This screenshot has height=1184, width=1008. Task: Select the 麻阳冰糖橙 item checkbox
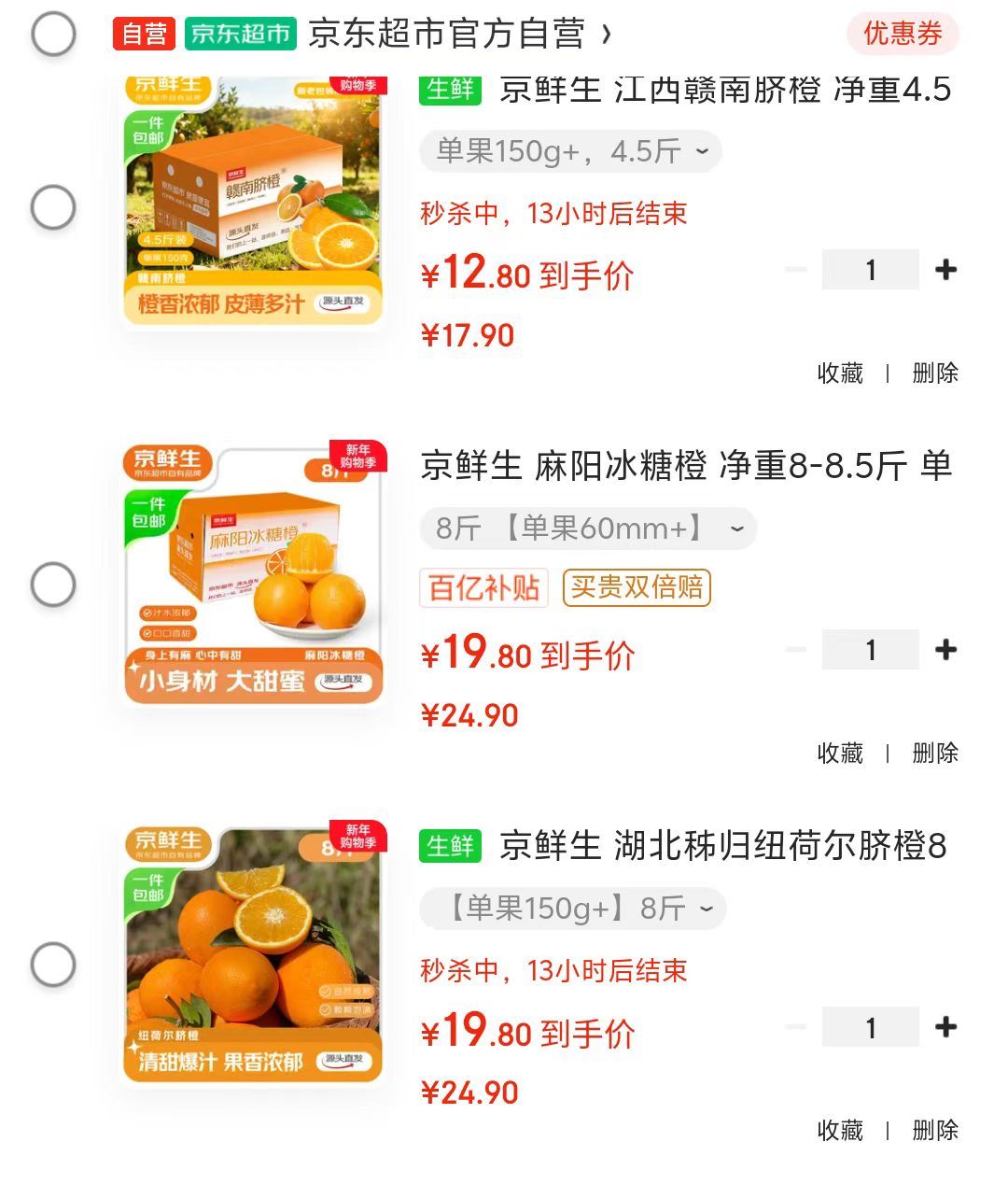pyautogui.click(x=53, y=585)
